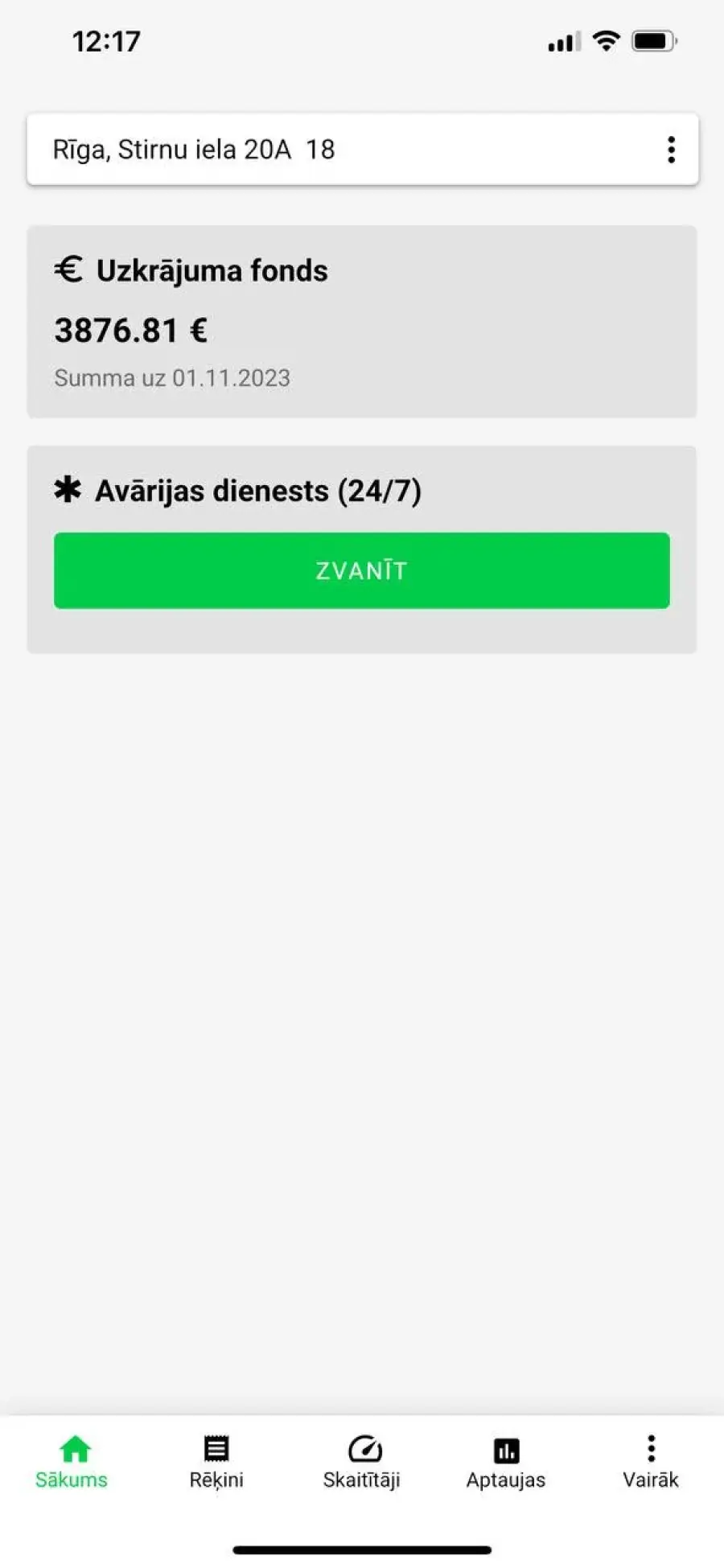Switch to the Skaitītāji tab
This screenshot has height=1568, width=724.
click(x=361, y=1462)
